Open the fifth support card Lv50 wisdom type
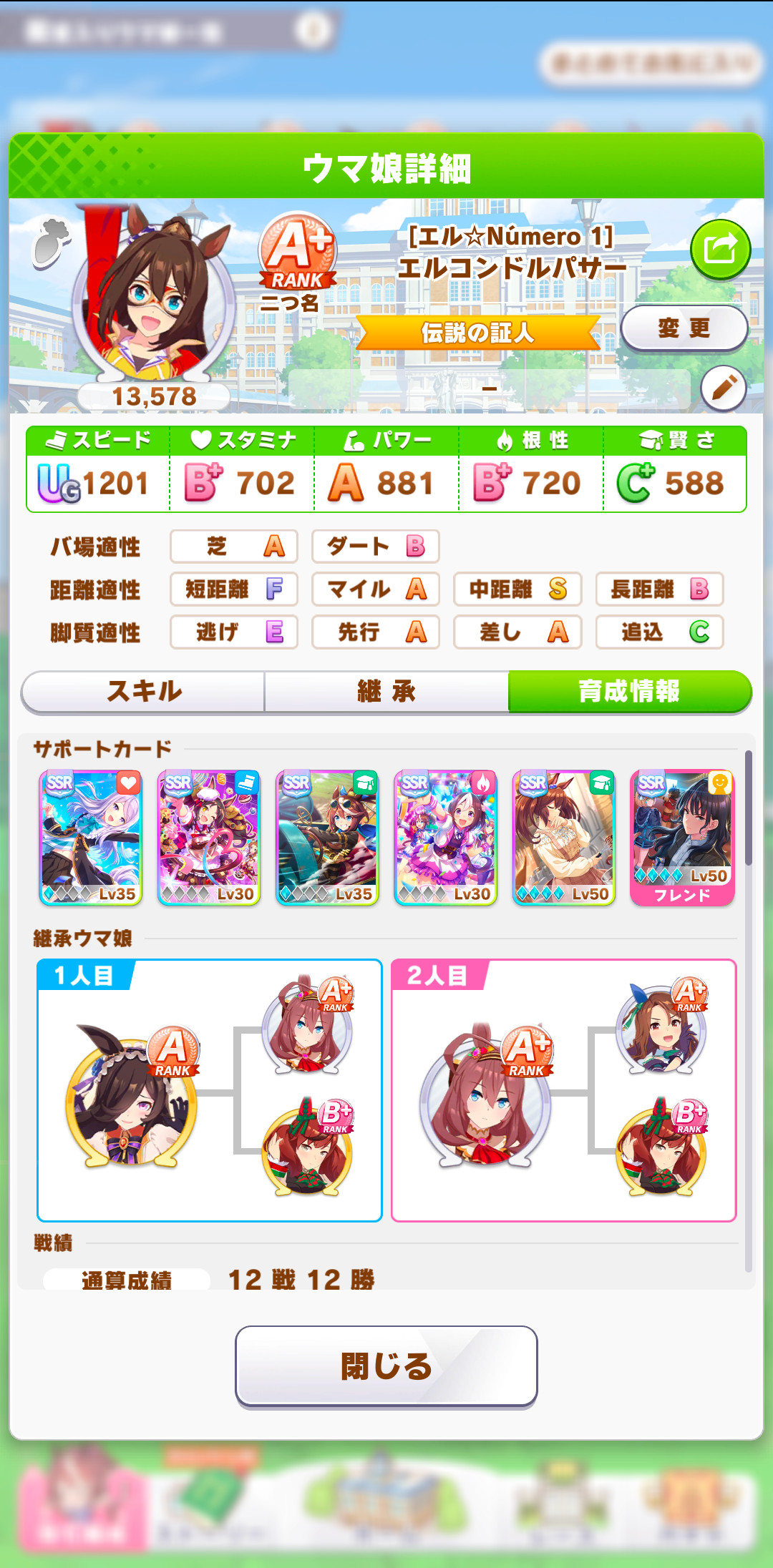773x1568 pixels. pyautogui.click(x=564, y=838)
